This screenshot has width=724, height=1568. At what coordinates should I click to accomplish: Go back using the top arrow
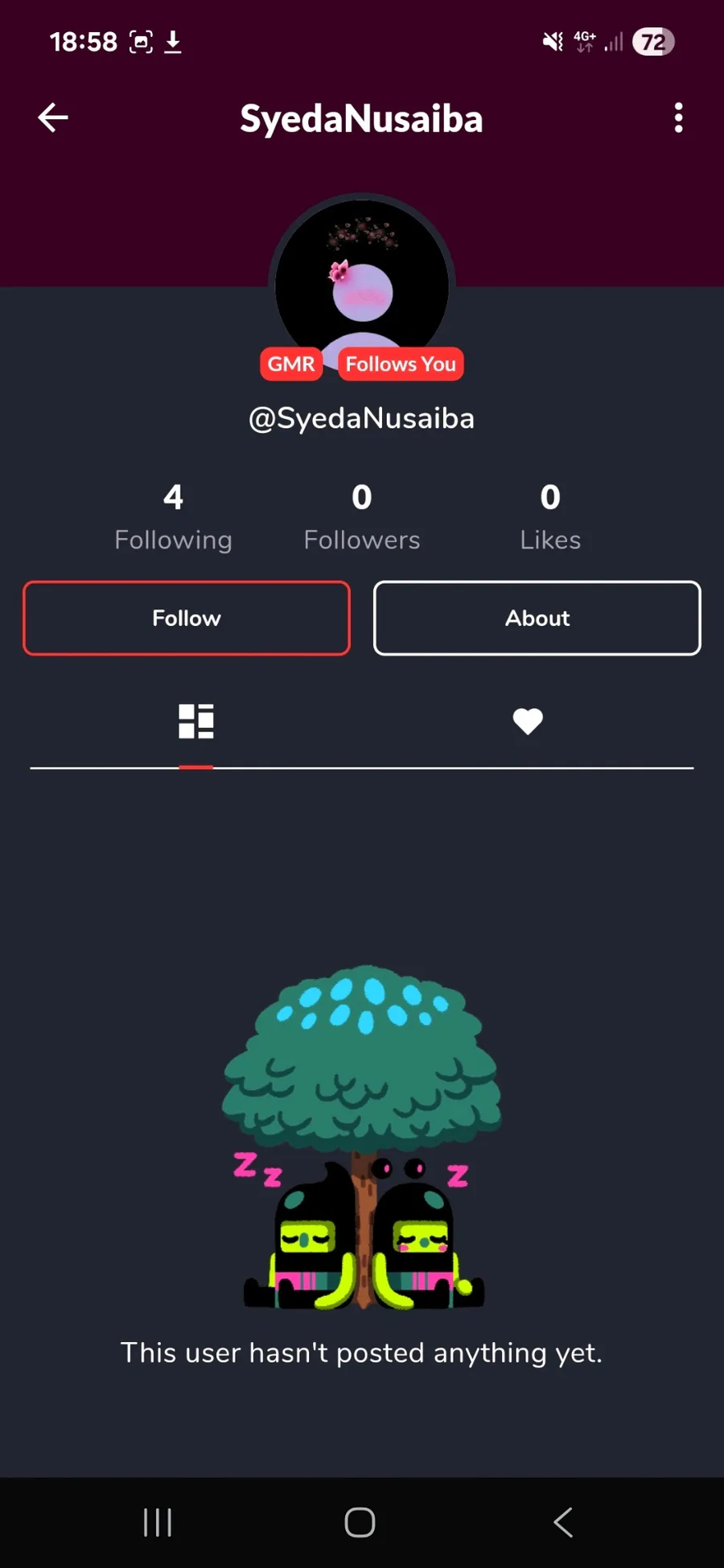53,118
